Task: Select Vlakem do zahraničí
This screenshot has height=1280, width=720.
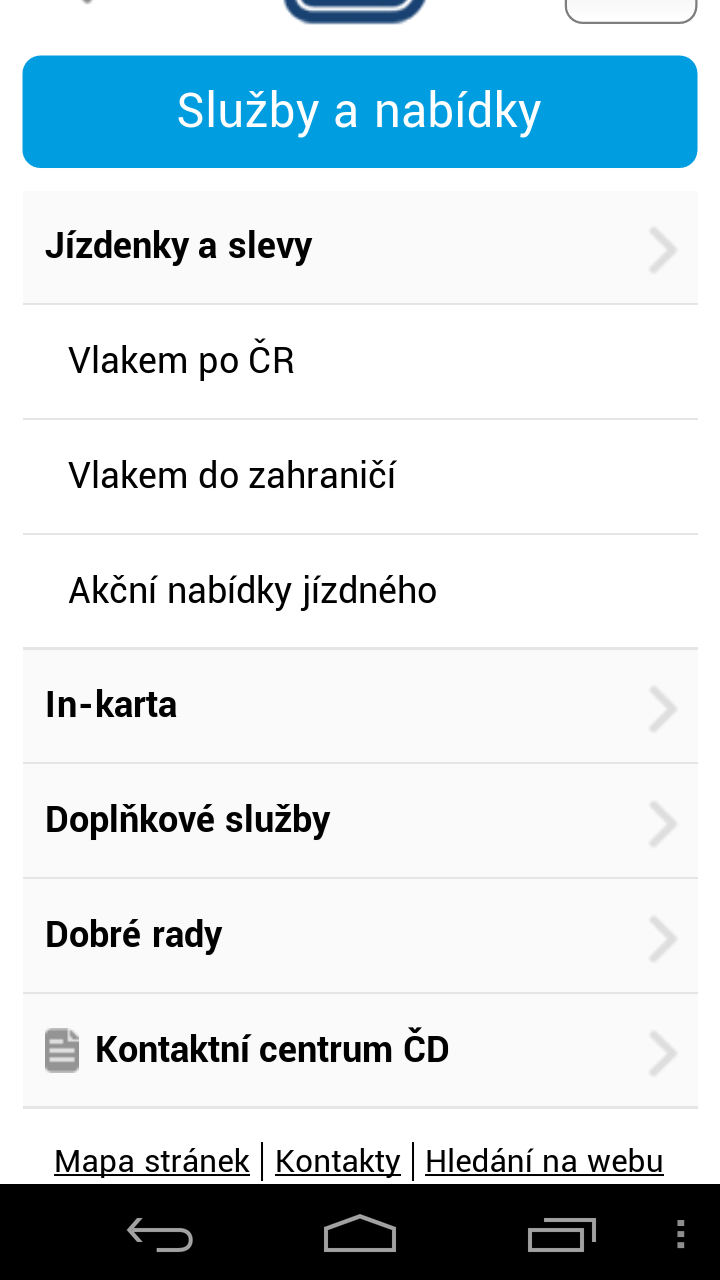Action: [x=360, y=476]
